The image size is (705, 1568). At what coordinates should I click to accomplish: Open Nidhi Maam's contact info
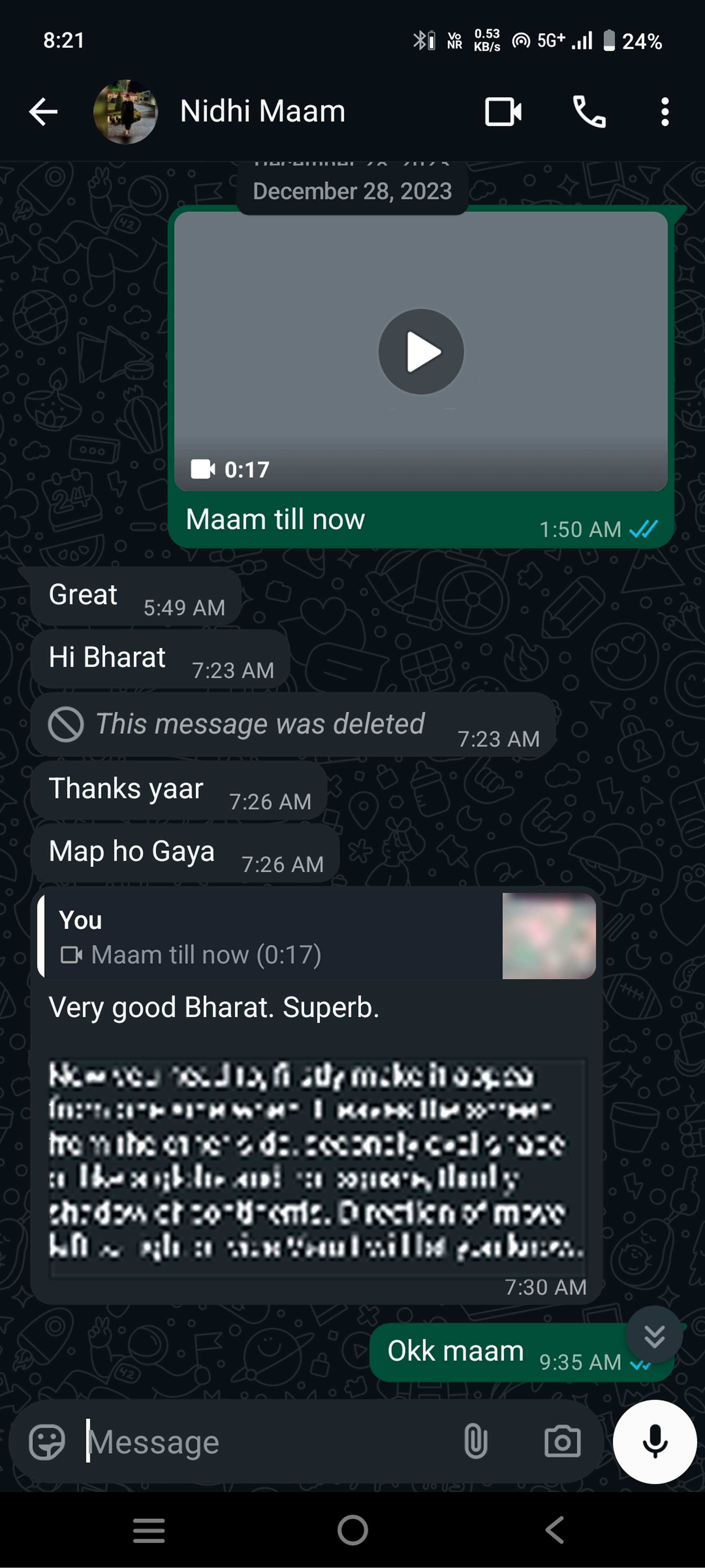tap(262, 112)
